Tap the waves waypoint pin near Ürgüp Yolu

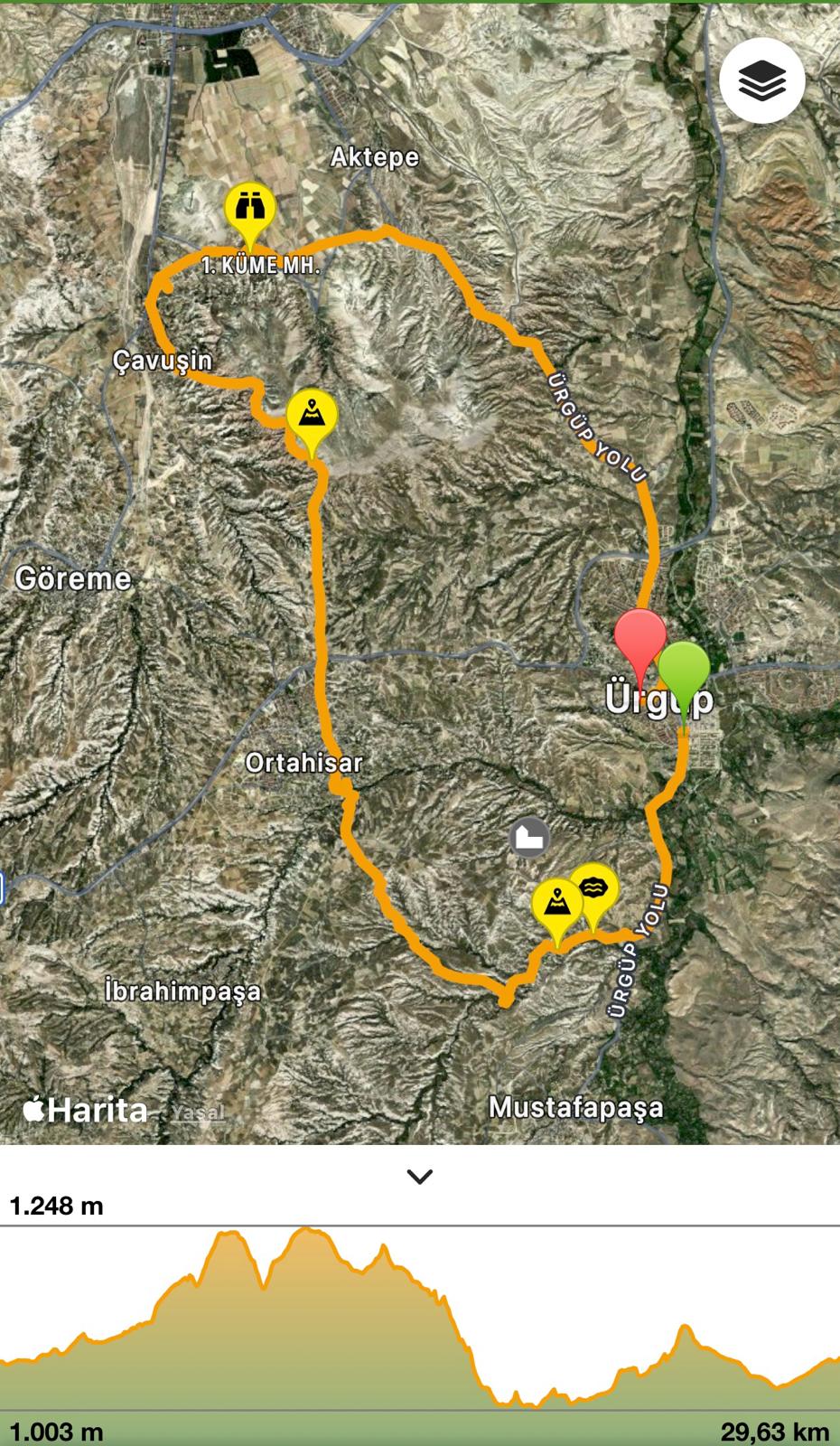593,889
